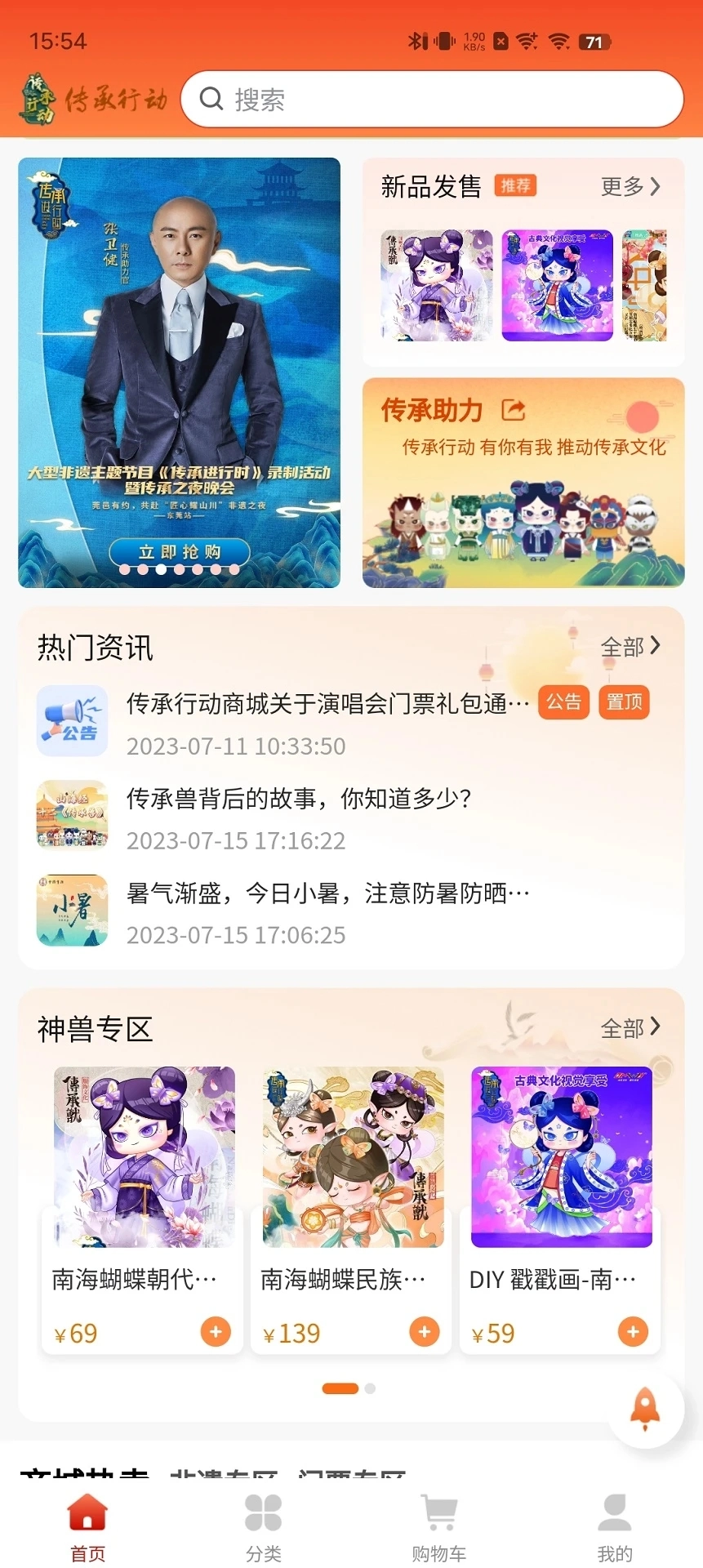Tap the 公告 megaphone icon on first news item
703x1568 pixels.
[72, 719]
